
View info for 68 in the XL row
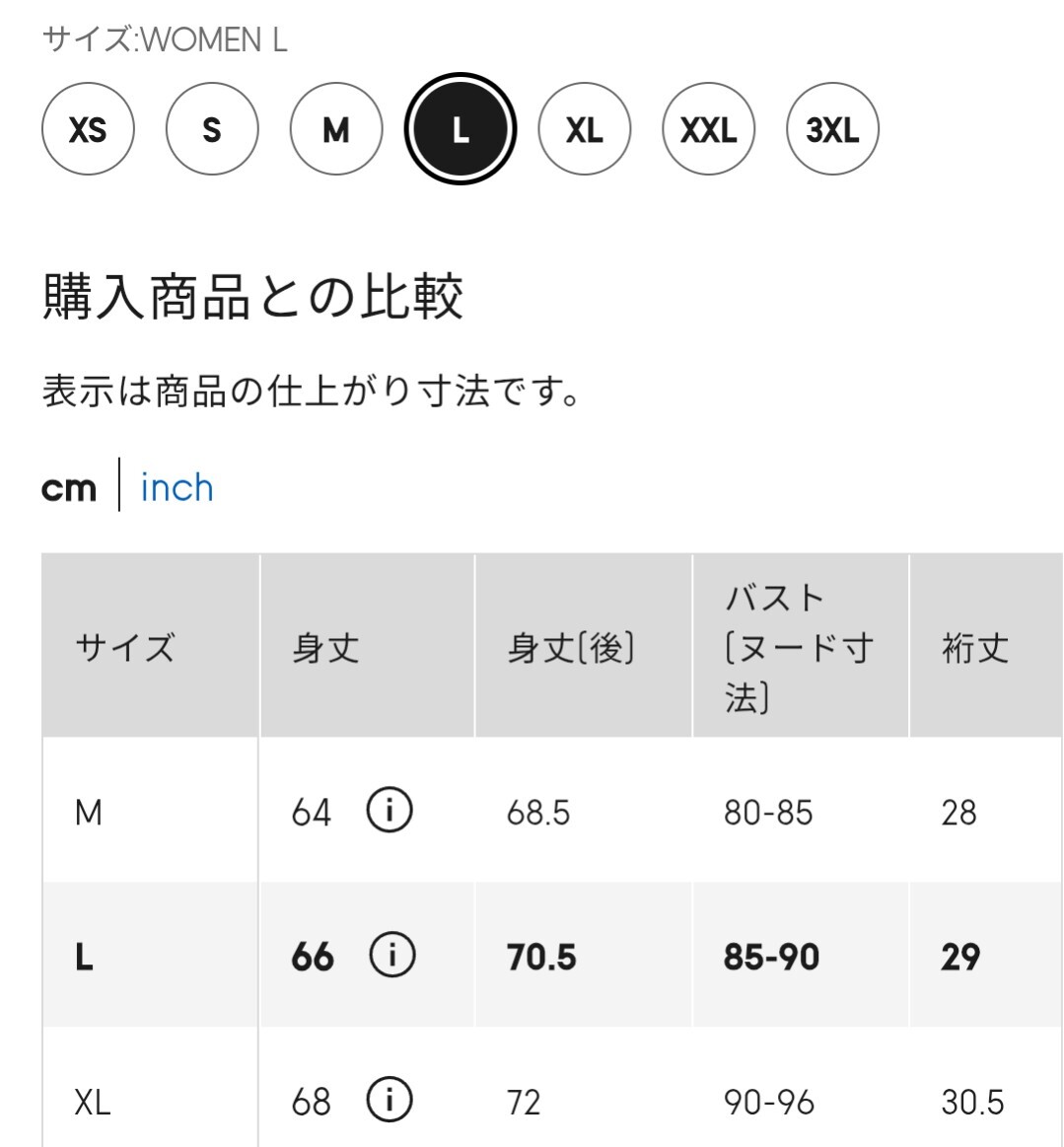(390, 1101)
